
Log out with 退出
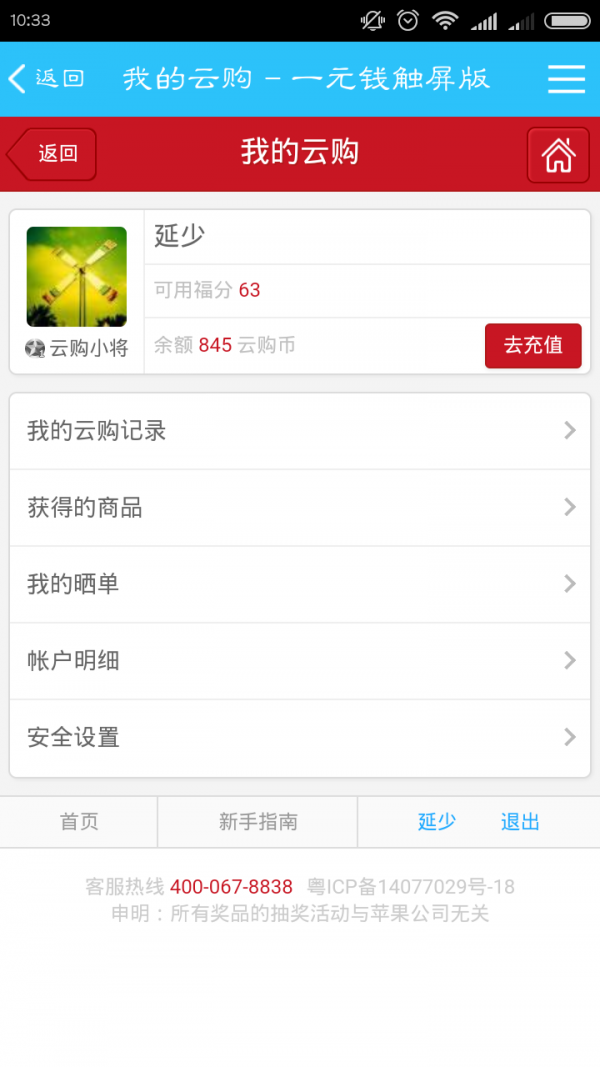520,822
